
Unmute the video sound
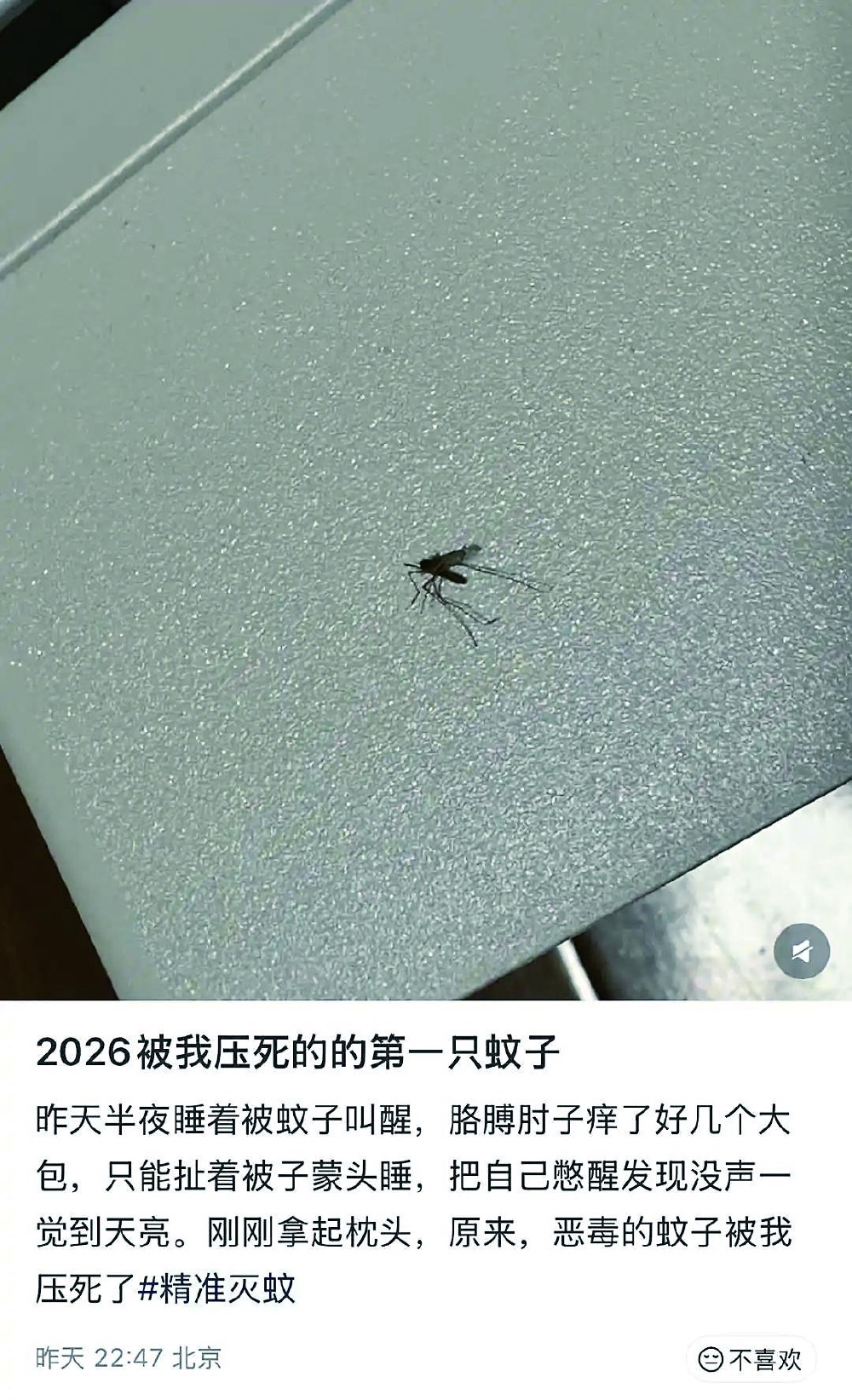[x=801, y=950]
